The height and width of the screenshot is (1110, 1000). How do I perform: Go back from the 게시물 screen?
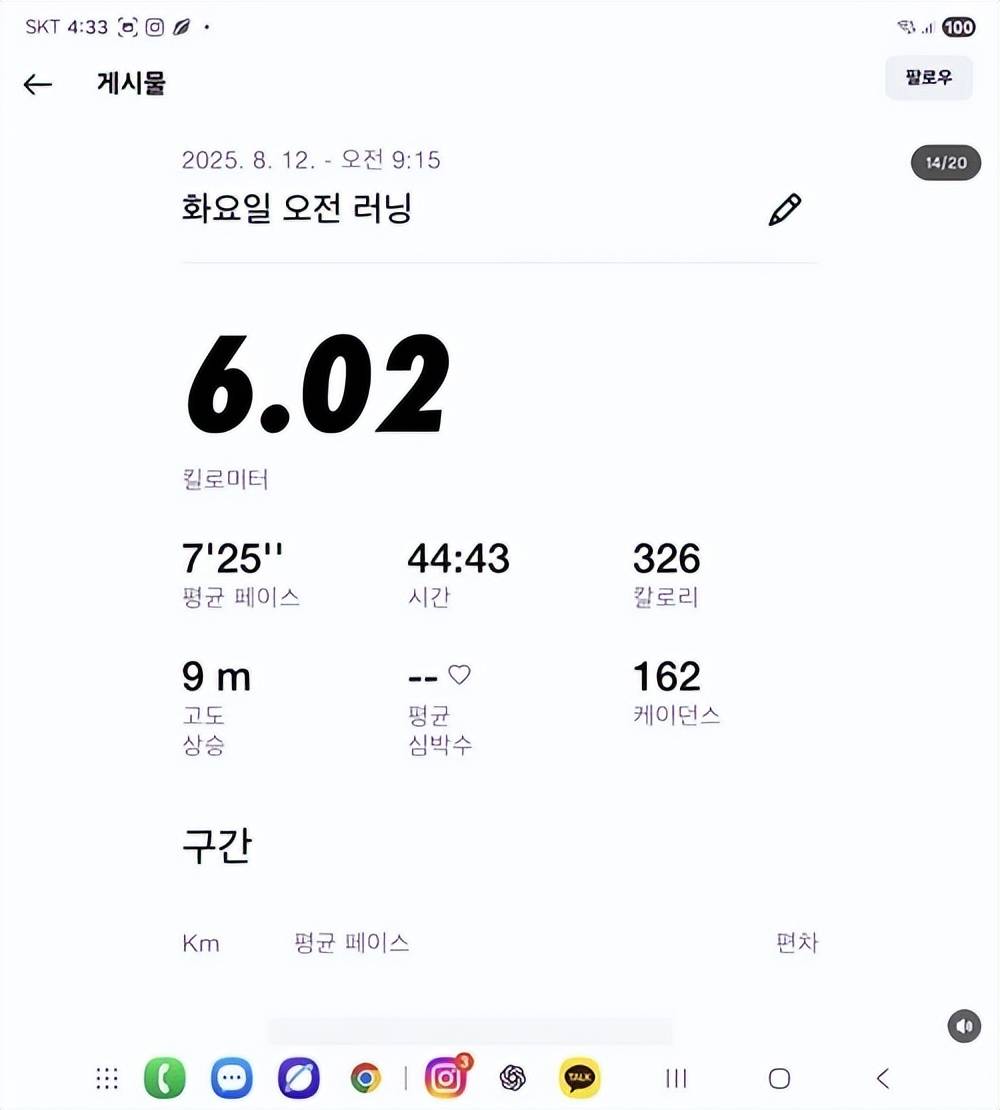[x=37, y=85]
